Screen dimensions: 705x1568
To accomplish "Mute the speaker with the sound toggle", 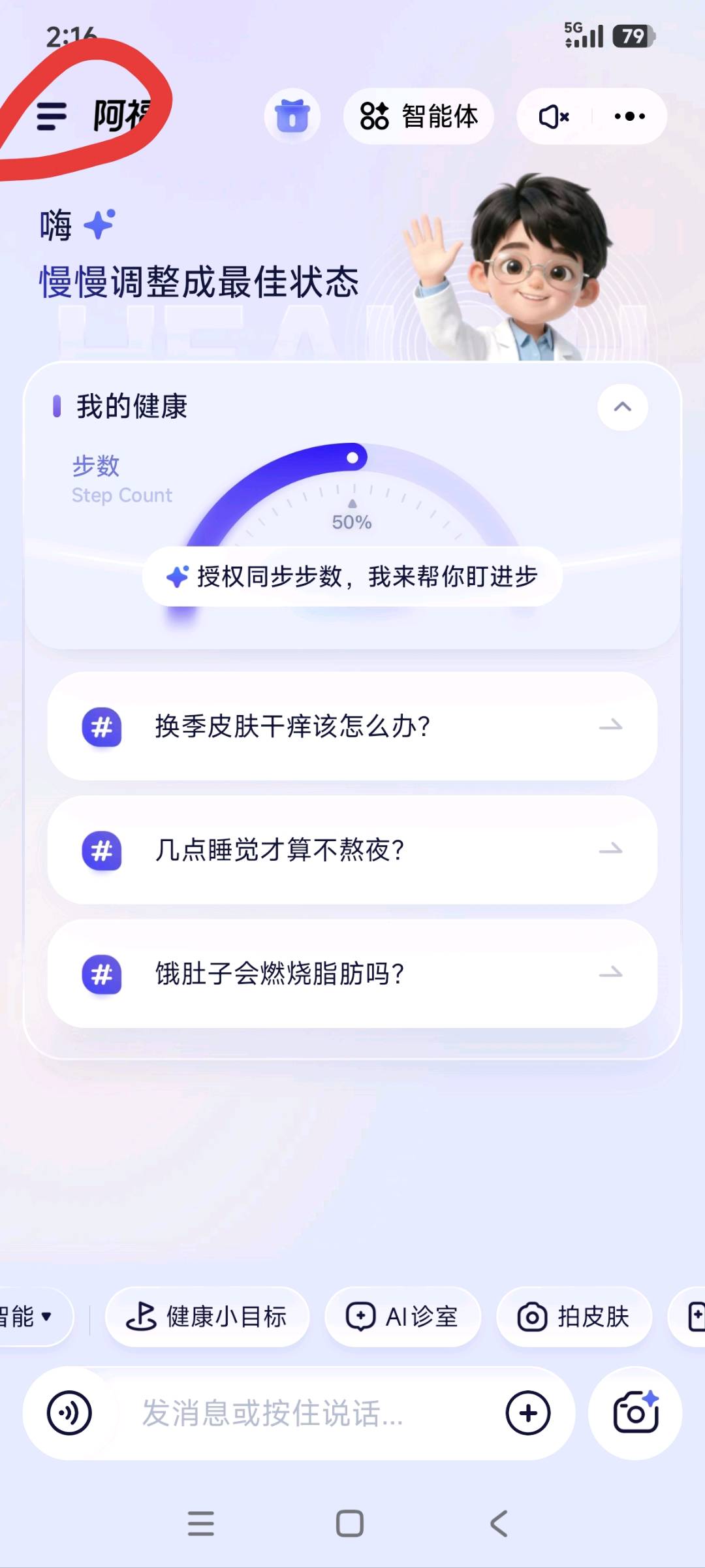I will [552, 116].
